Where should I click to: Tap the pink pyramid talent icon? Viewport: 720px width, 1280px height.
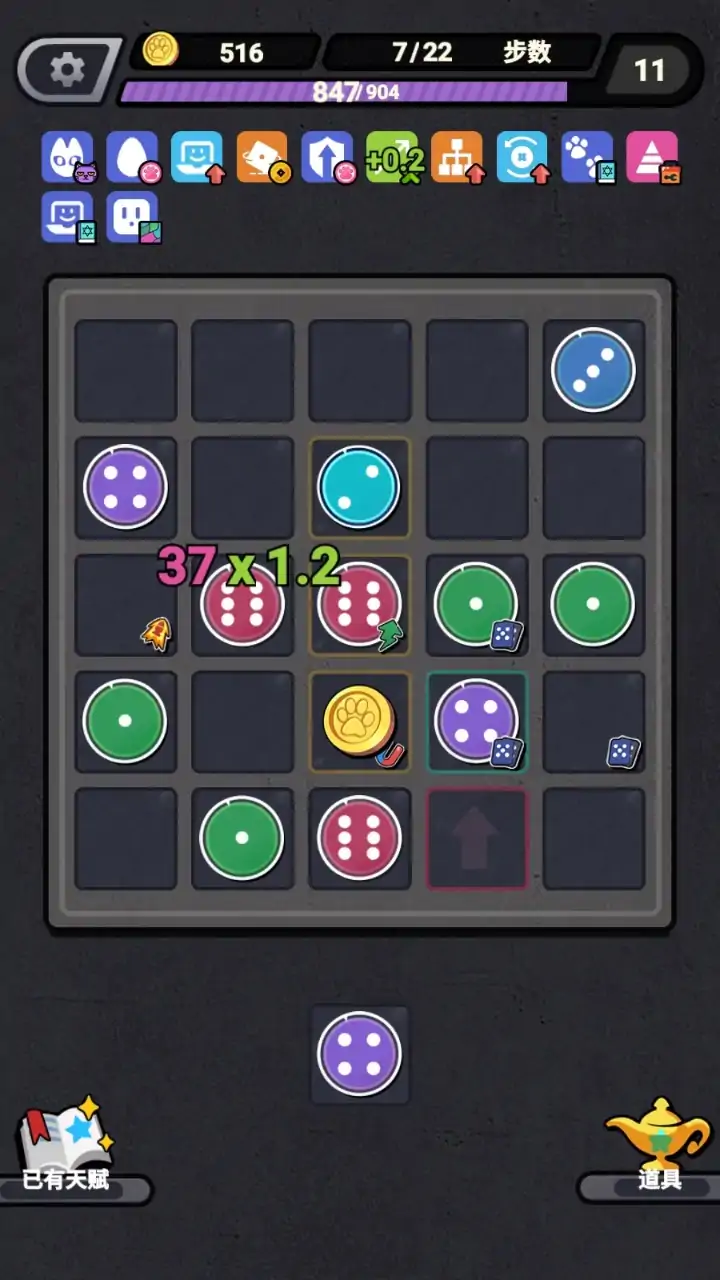[652, 157]
